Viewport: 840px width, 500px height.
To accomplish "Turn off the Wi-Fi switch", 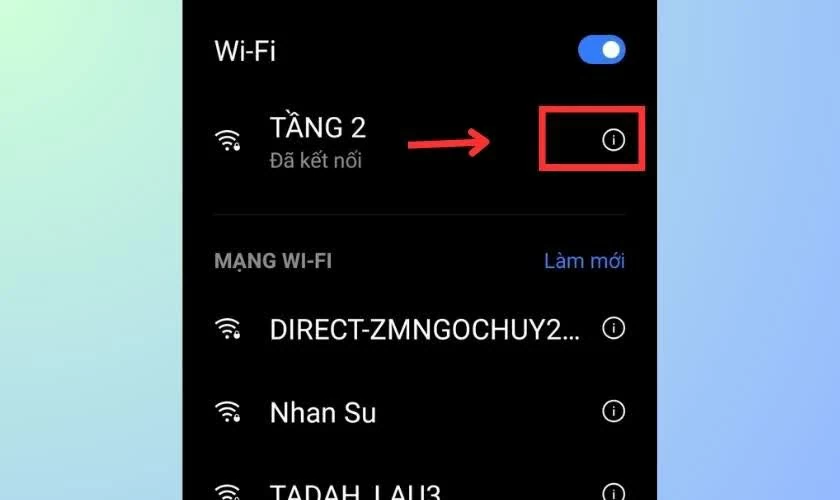I will pyautogui.click(x=601, y=50).
